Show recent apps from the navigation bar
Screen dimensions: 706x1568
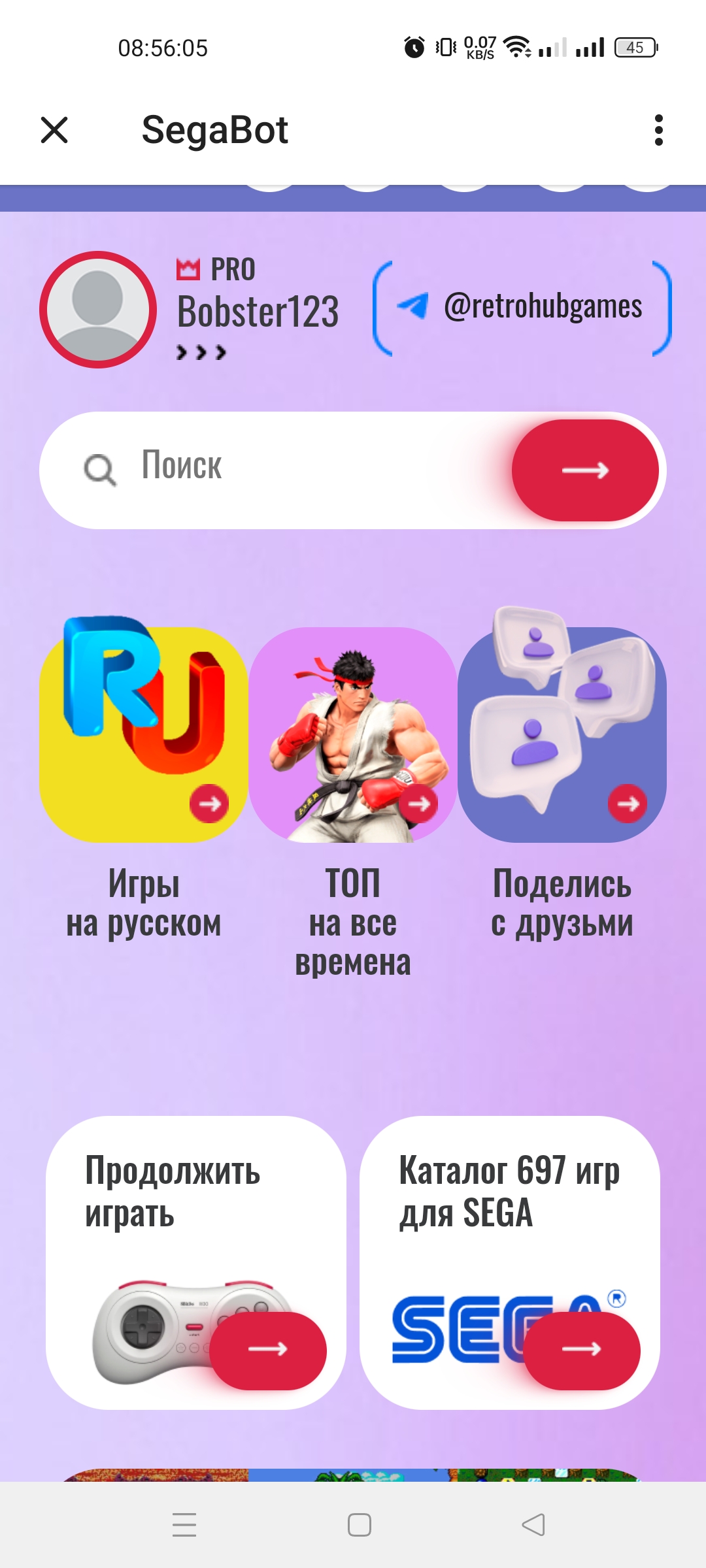[x=184, y=1525]
